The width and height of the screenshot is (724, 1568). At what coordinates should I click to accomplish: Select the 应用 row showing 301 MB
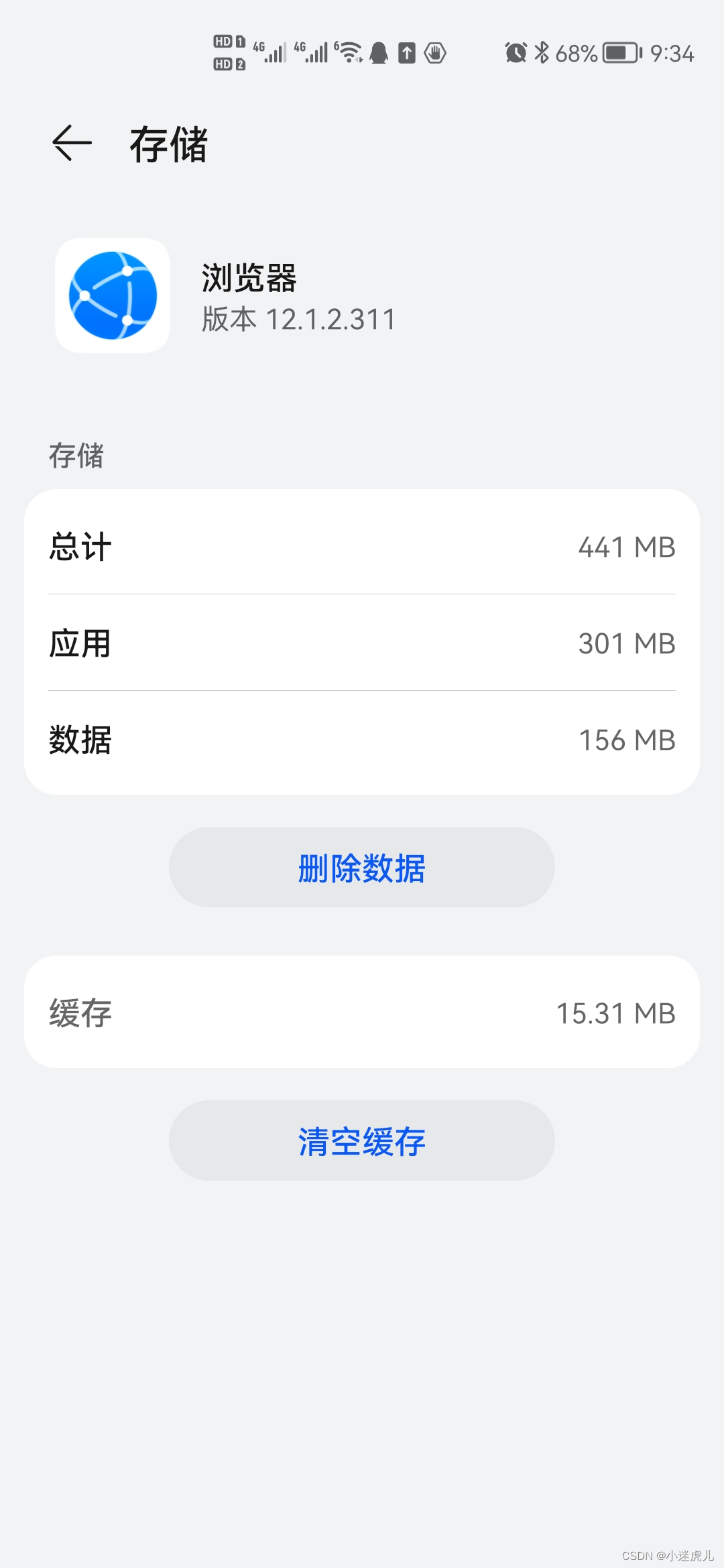[x=362, y=643]
